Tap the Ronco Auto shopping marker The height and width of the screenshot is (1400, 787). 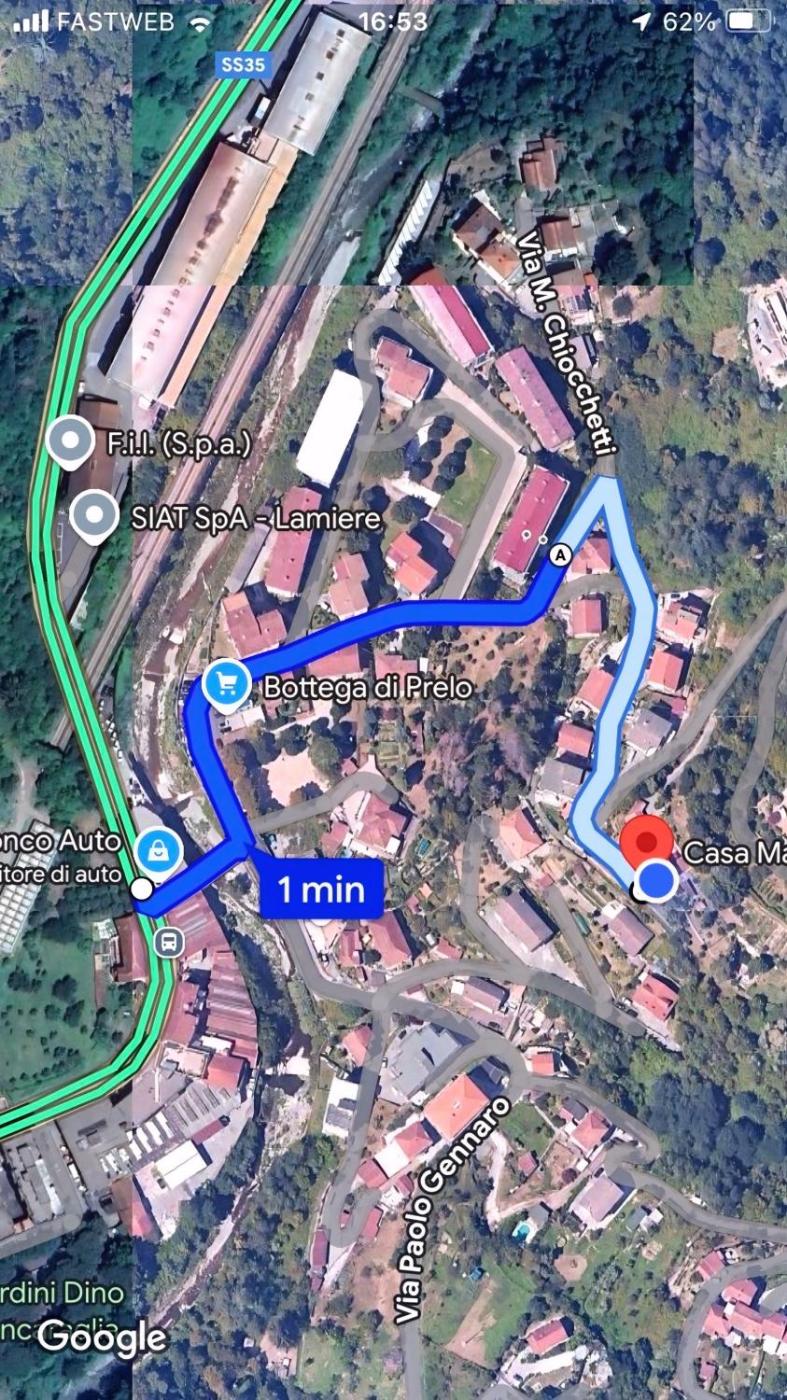pyautogui.click(x=159, y=852)
